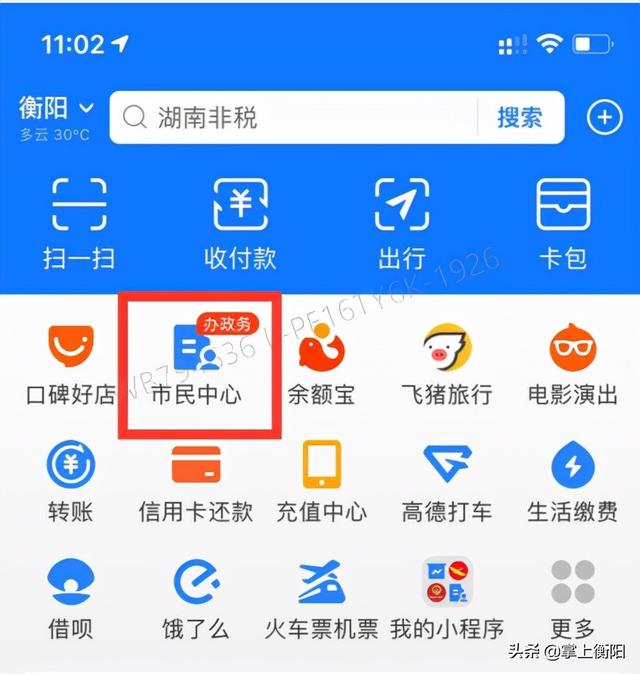Show 更多 apps
The width and height of the screenshot is (640, 674).
(x=573, y=600)
